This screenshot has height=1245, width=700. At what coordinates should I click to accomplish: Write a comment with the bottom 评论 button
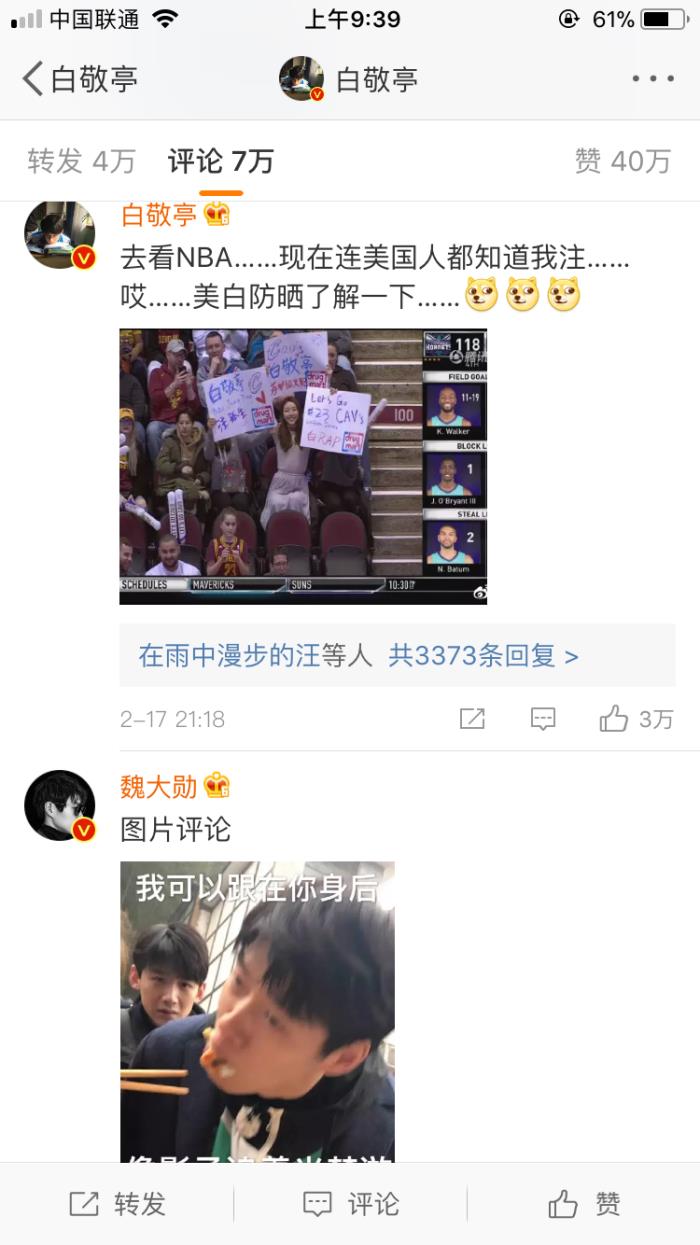(x=351, y=1204)
